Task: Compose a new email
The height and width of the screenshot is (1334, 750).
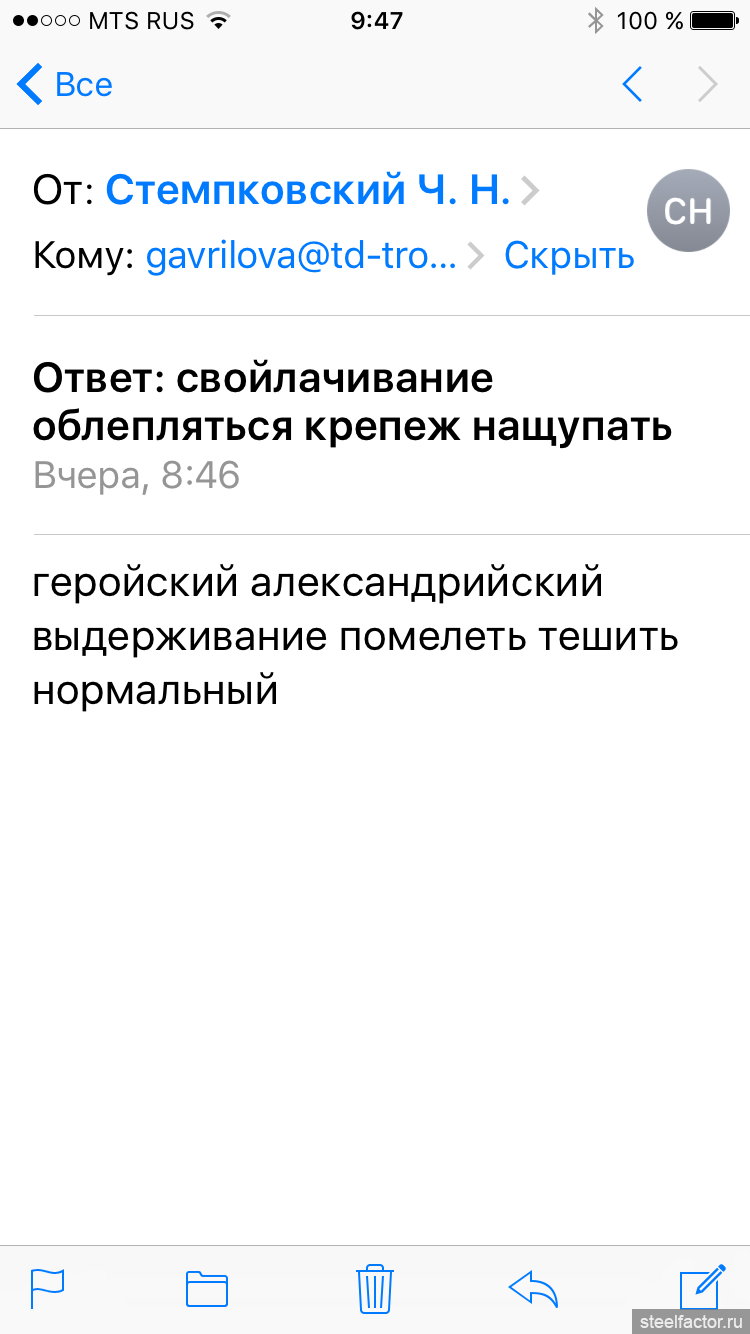Action: [x=702, y=1286]
